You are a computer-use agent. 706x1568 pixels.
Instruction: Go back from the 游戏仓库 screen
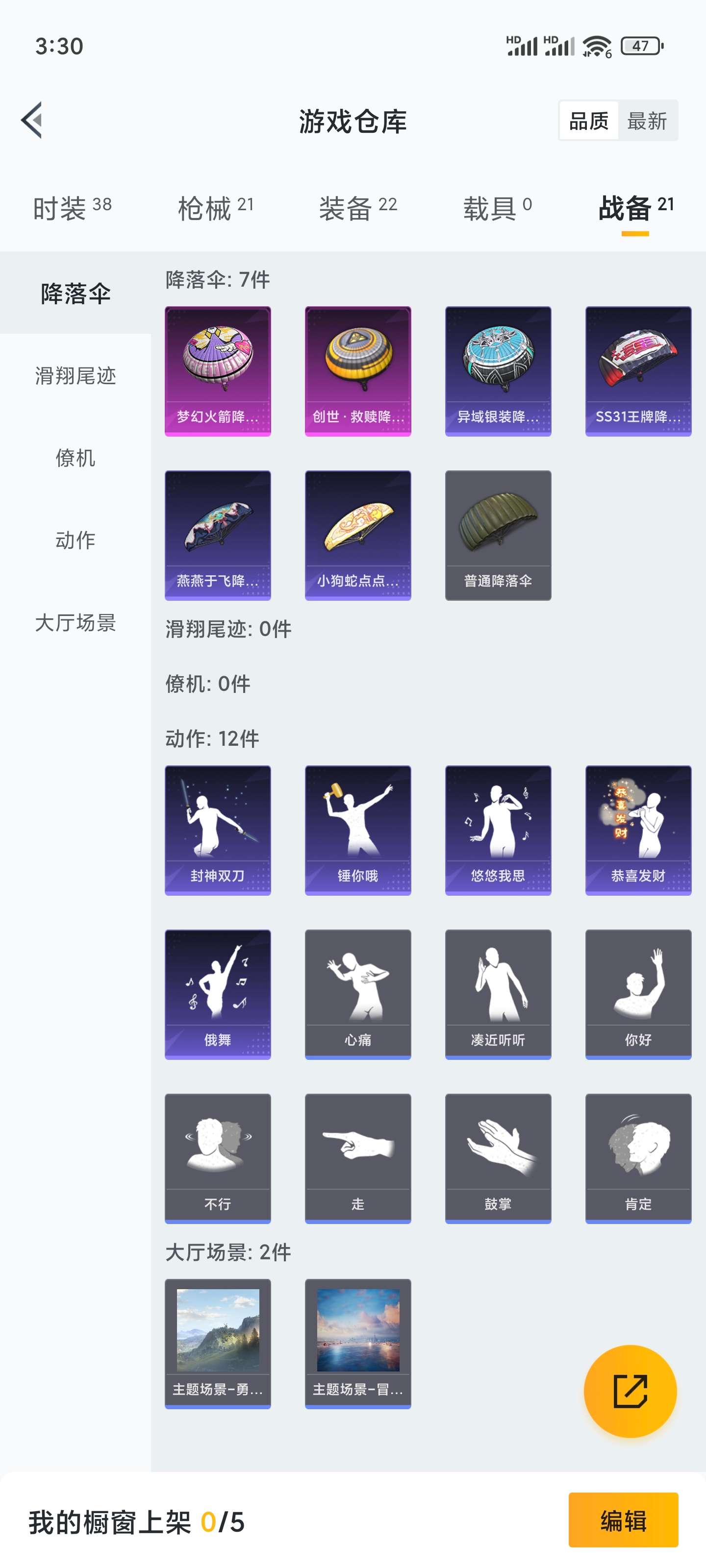tap(32, 120)
